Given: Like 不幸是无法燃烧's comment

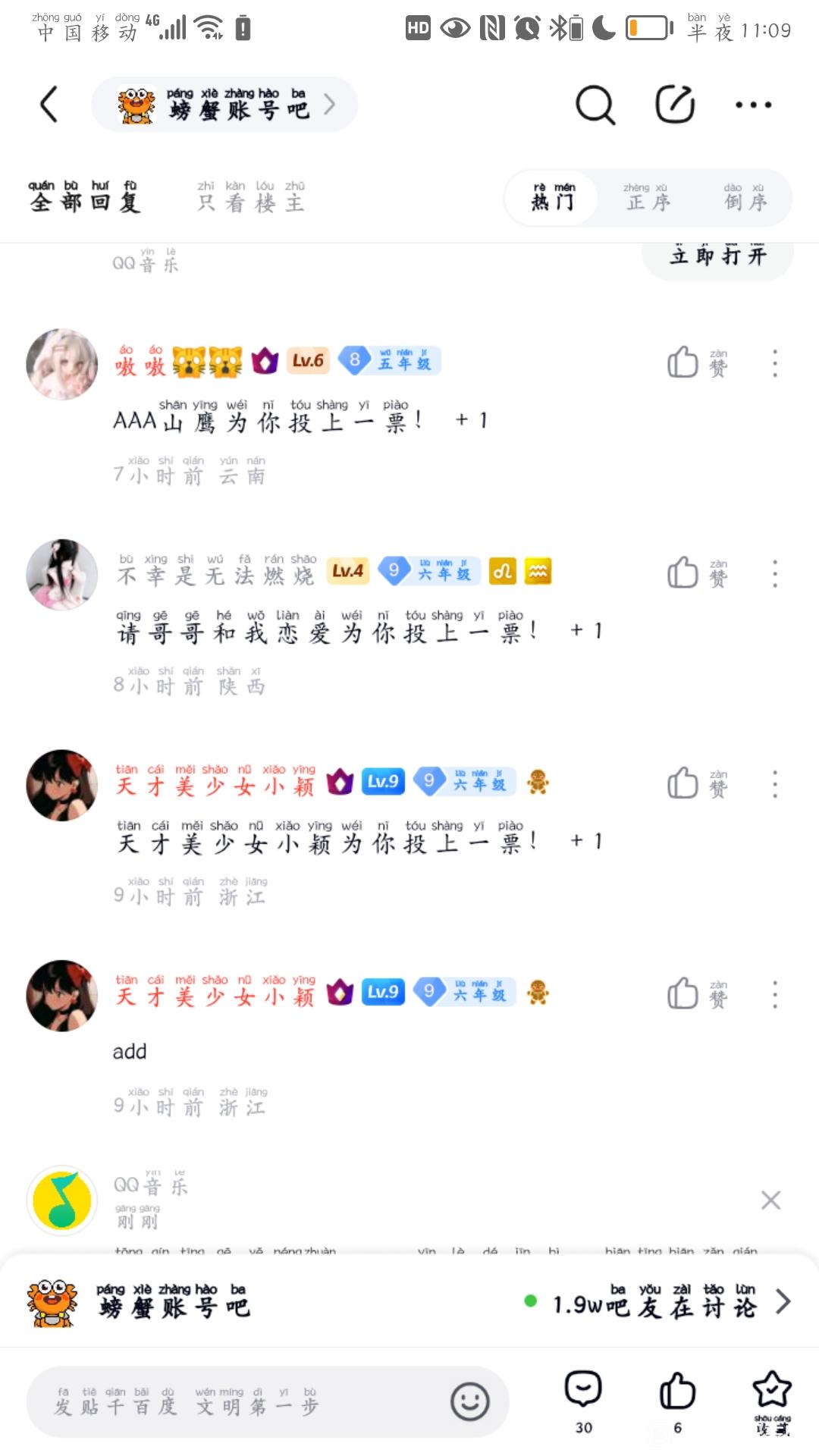Looking at the screenshot, I should tap(683, 573).
